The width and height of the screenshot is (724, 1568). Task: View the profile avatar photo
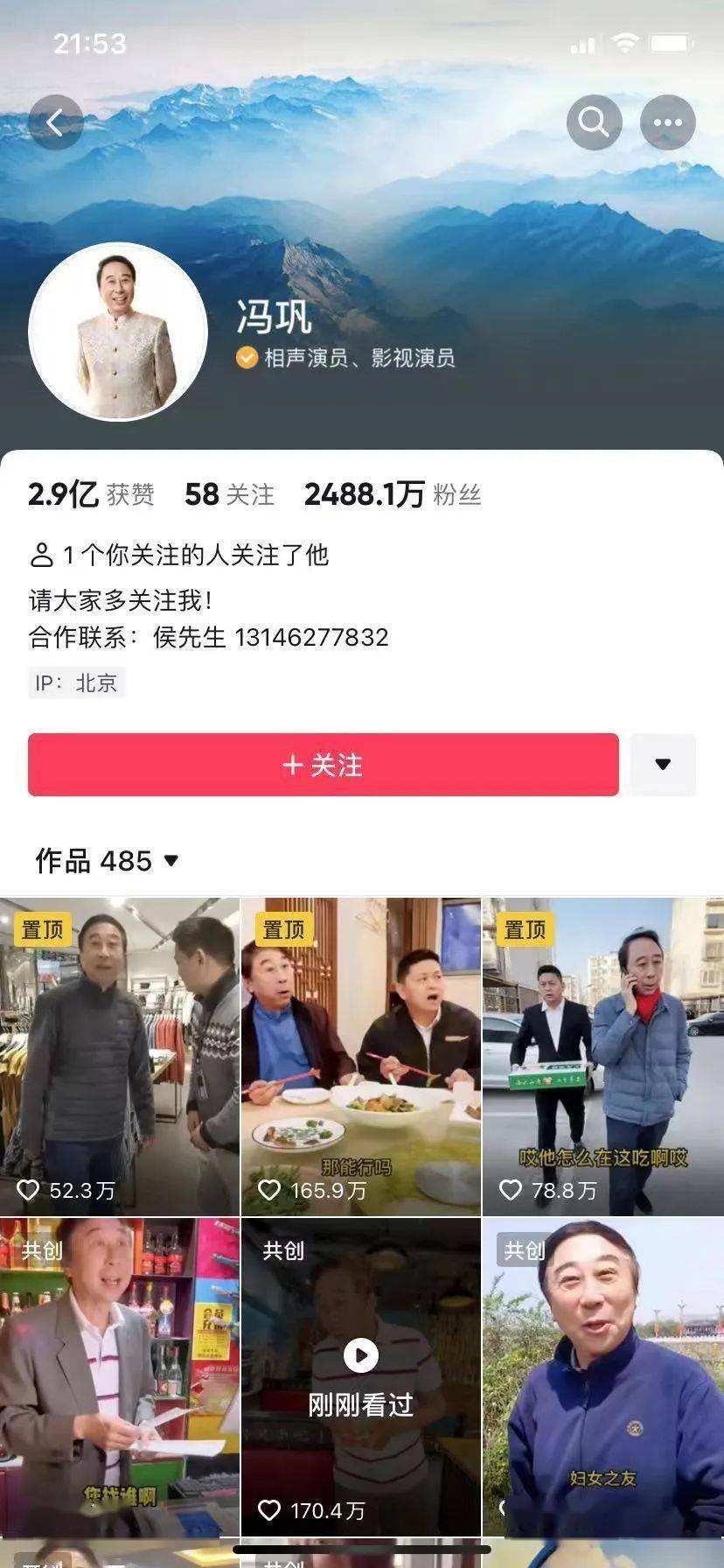tap(118, 332)
